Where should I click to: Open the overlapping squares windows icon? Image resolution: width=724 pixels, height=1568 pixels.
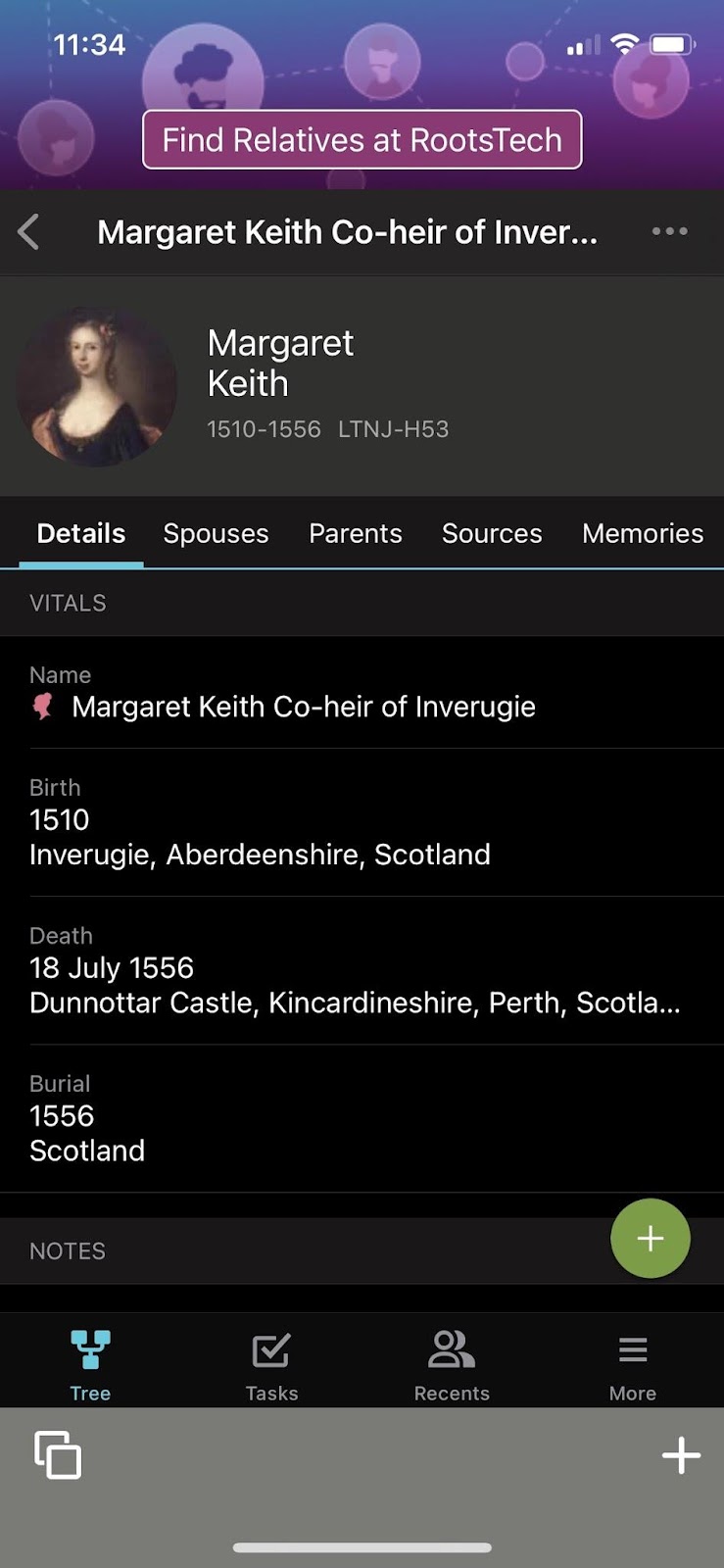pos(58,1454)
